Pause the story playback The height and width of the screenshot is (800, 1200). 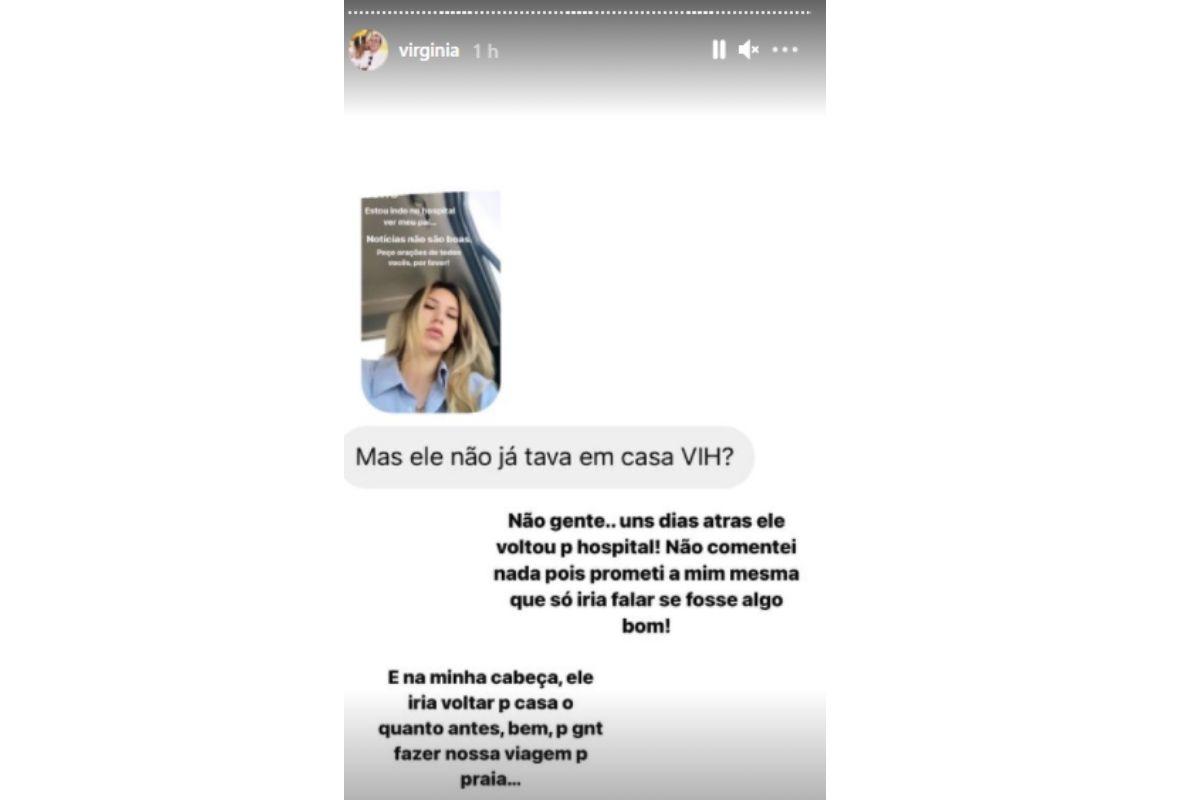pos(718,49)
